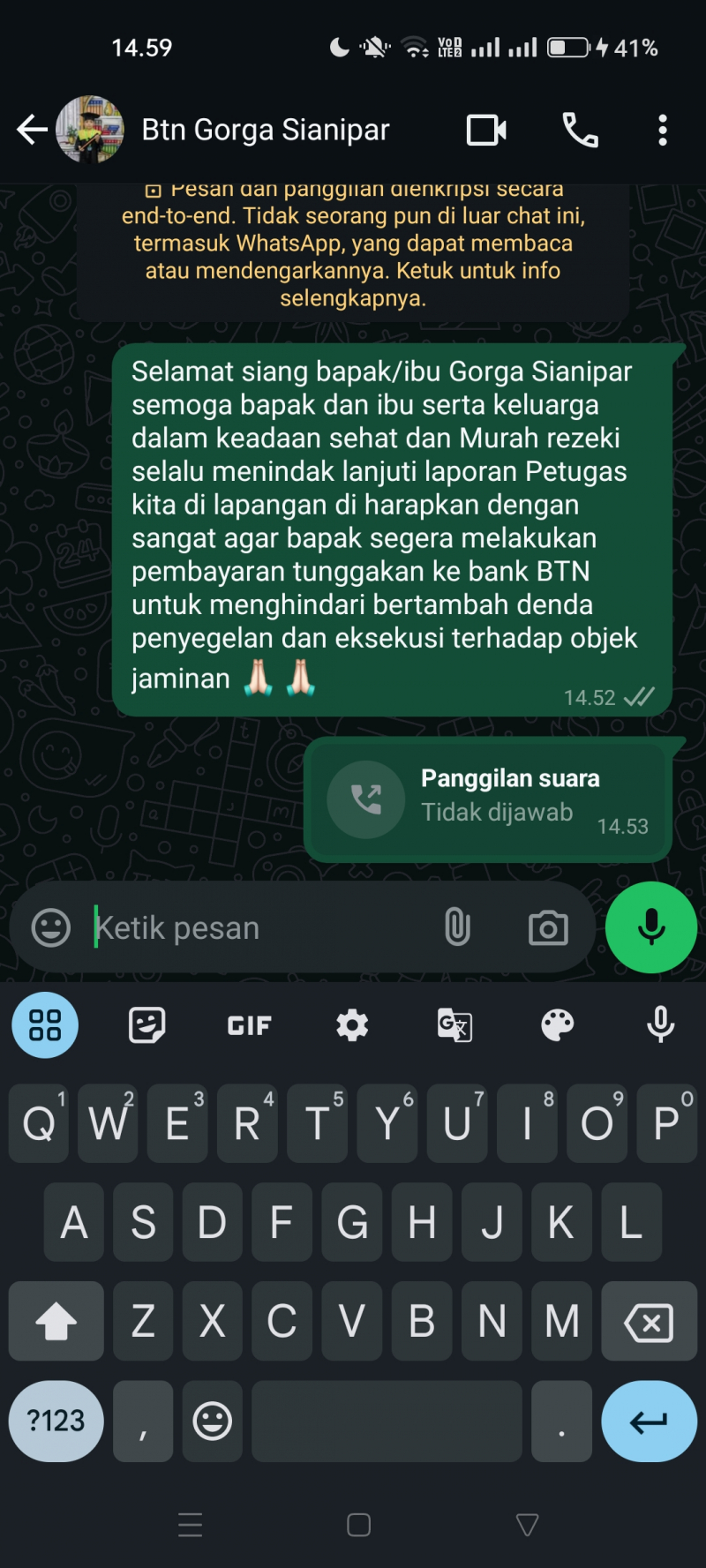Tap the keyboard backspace key

tap(649, 1322)
